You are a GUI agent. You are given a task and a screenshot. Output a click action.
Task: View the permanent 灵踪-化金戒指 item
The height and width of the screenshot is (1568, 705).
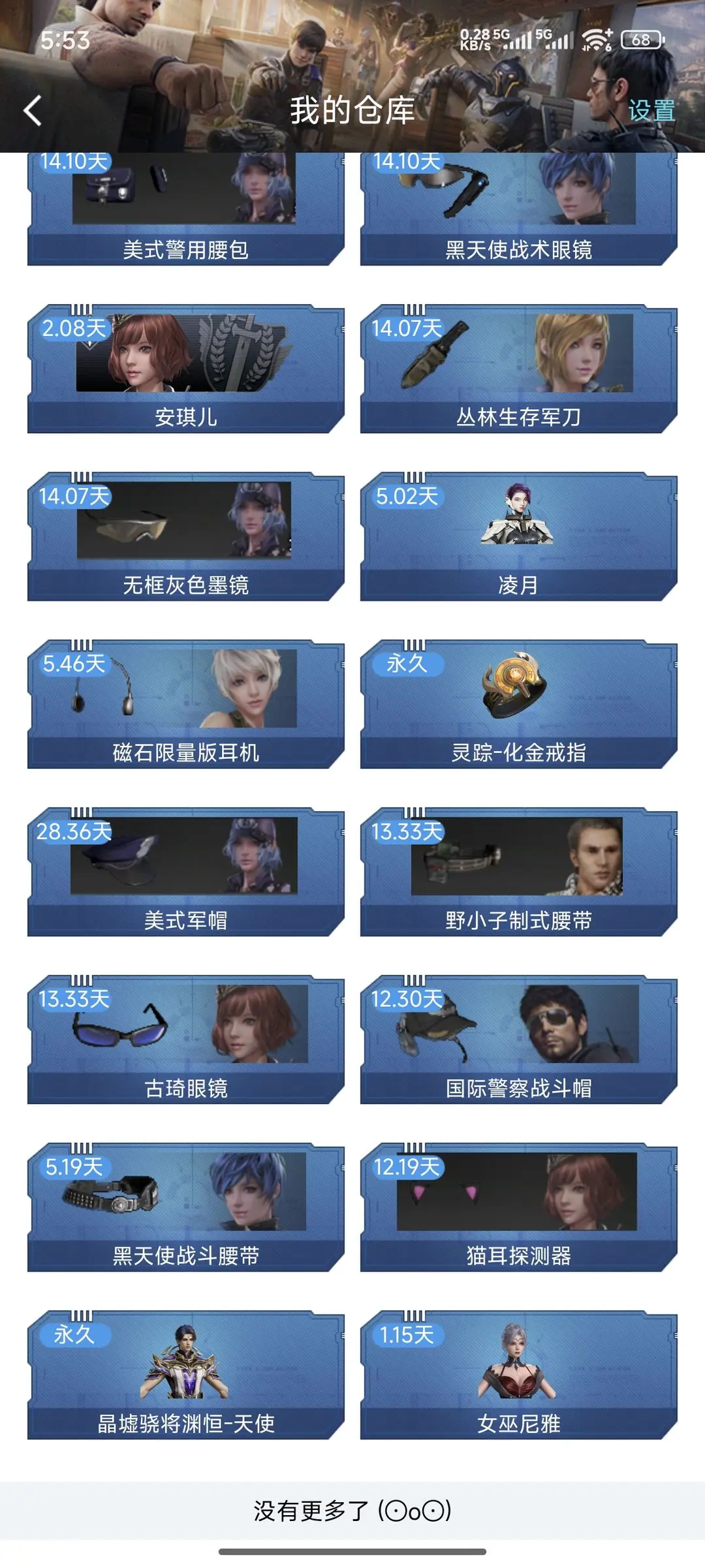click(x=519, y=704)
